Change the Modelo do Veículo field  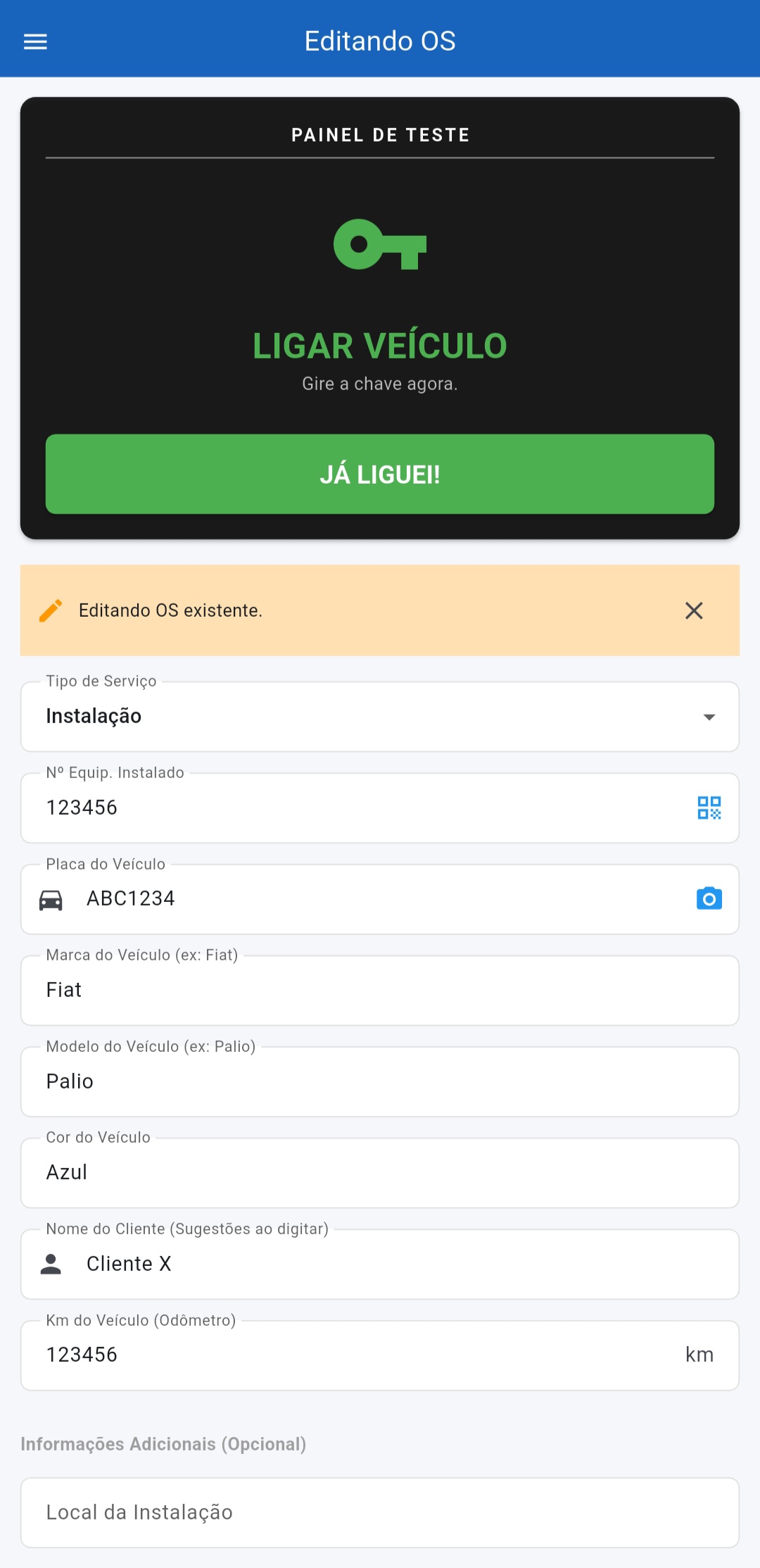point(380,1081)
